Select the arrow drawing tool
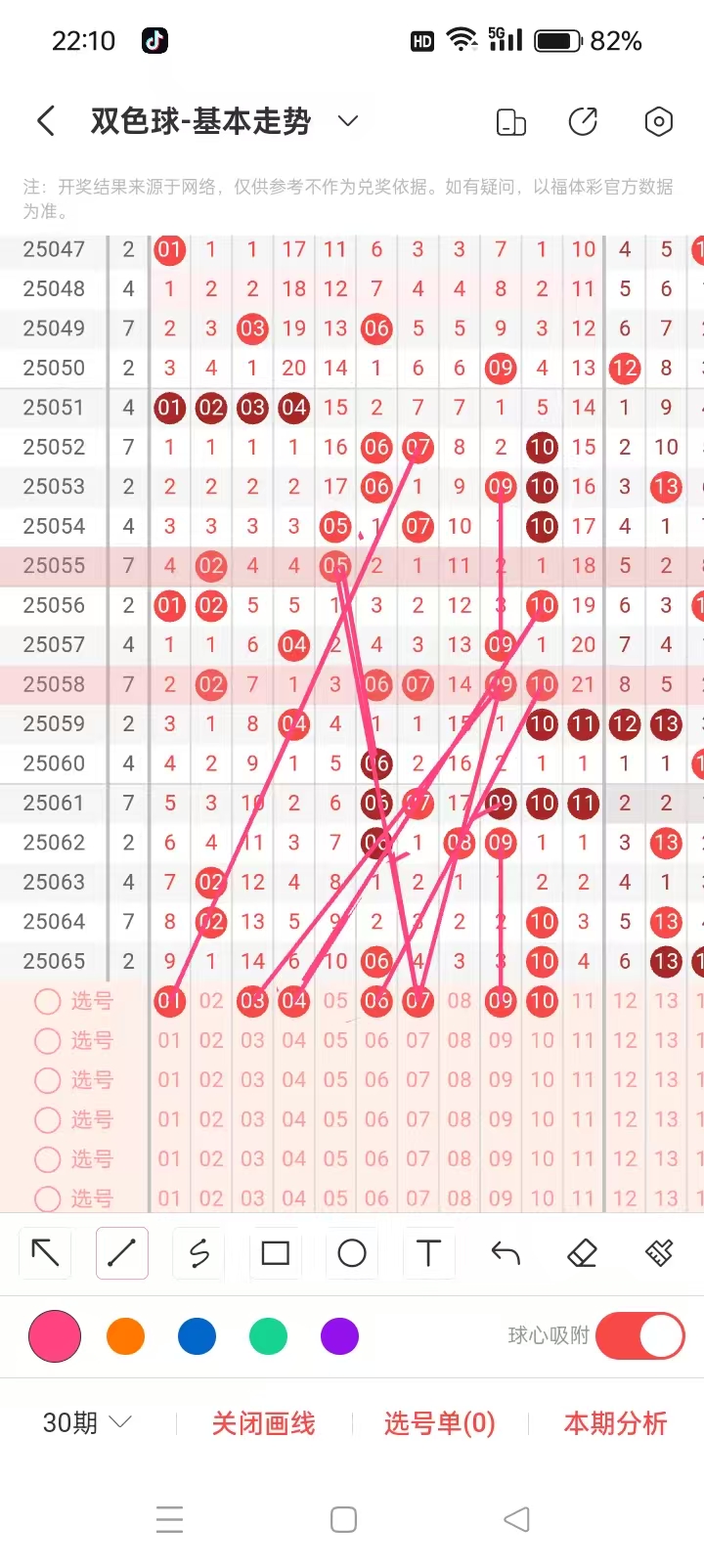Viewport: 704px width, 1568px height. 46,1253
